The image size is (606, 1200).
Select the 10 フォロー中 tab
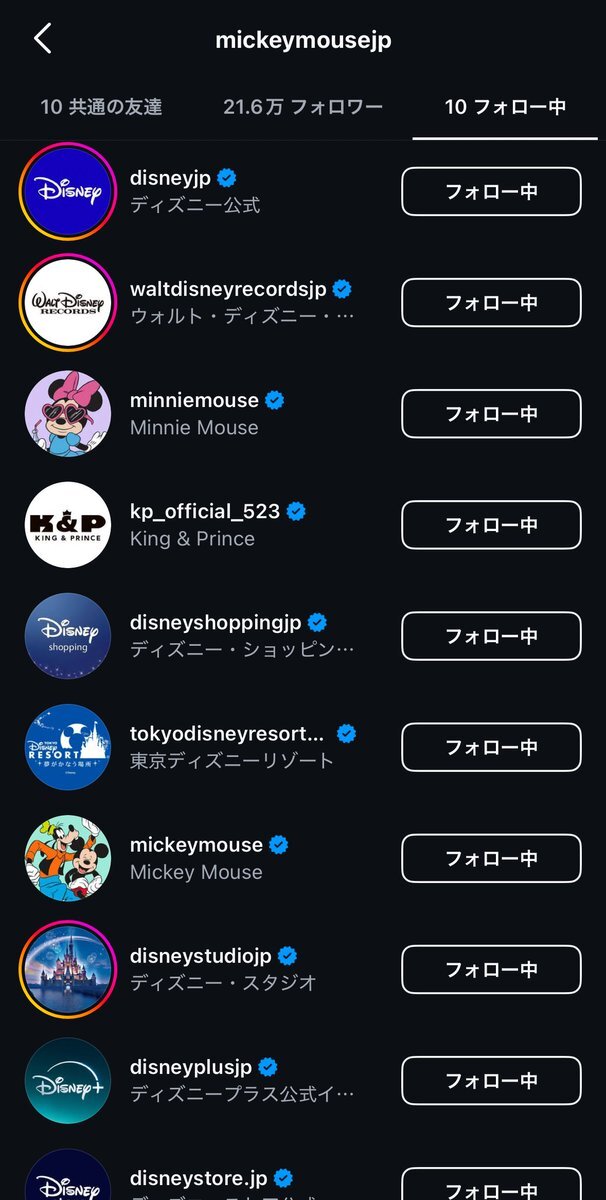click(505, 106)
